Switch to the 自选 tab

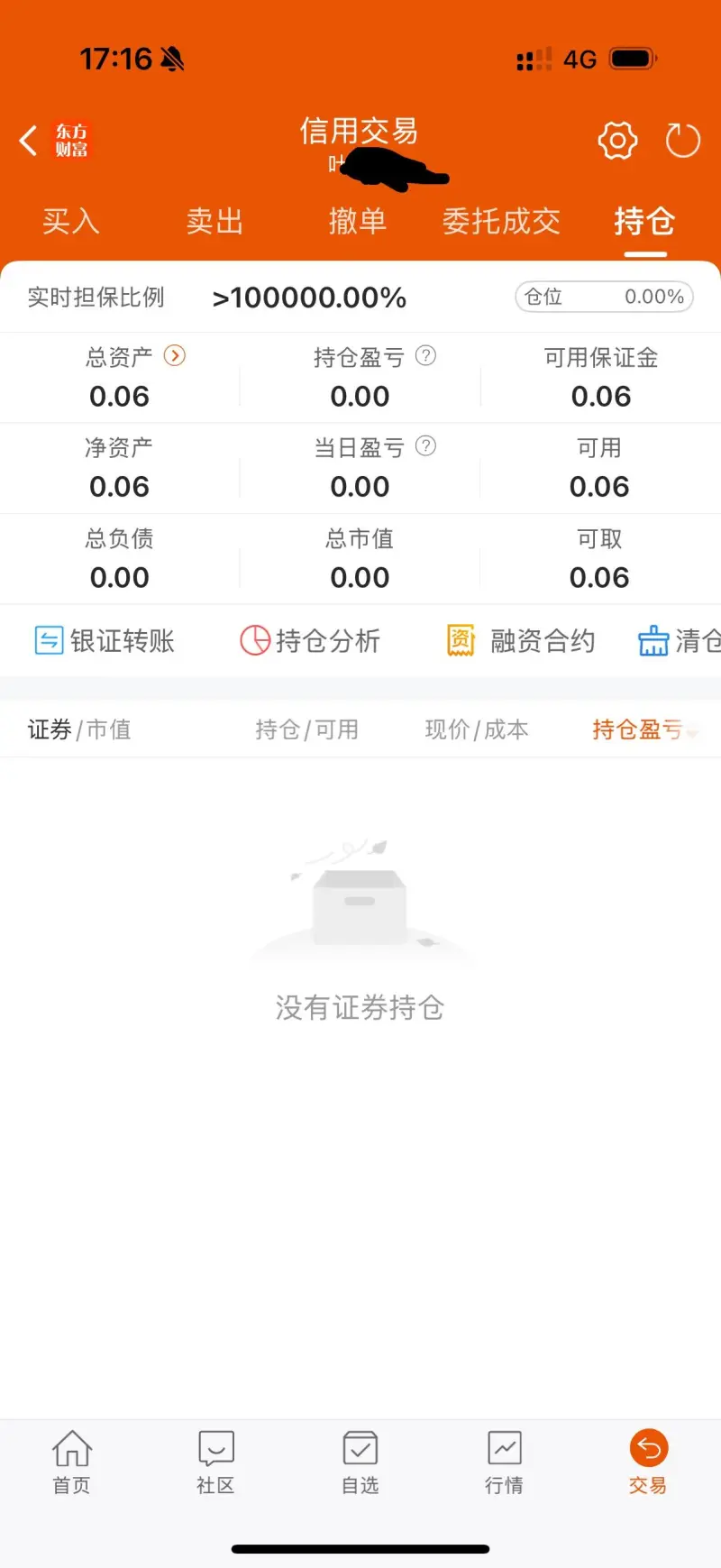(x=360, y=1463)
